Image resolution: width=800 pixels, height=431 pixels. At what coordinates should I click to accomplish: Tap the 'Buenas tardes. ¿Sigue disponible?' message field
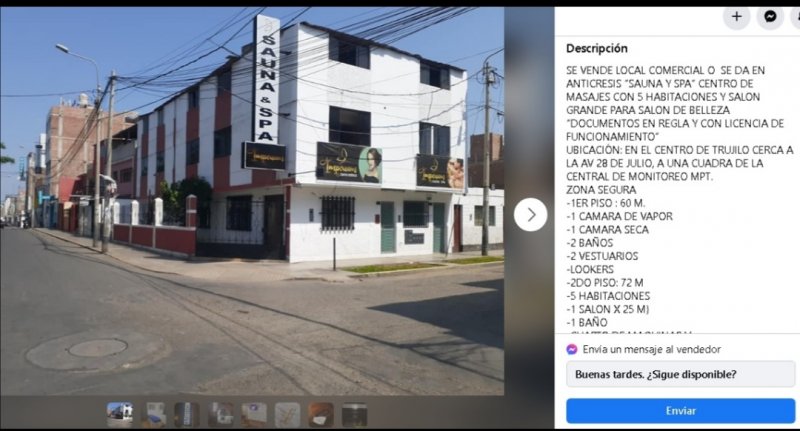680,375
